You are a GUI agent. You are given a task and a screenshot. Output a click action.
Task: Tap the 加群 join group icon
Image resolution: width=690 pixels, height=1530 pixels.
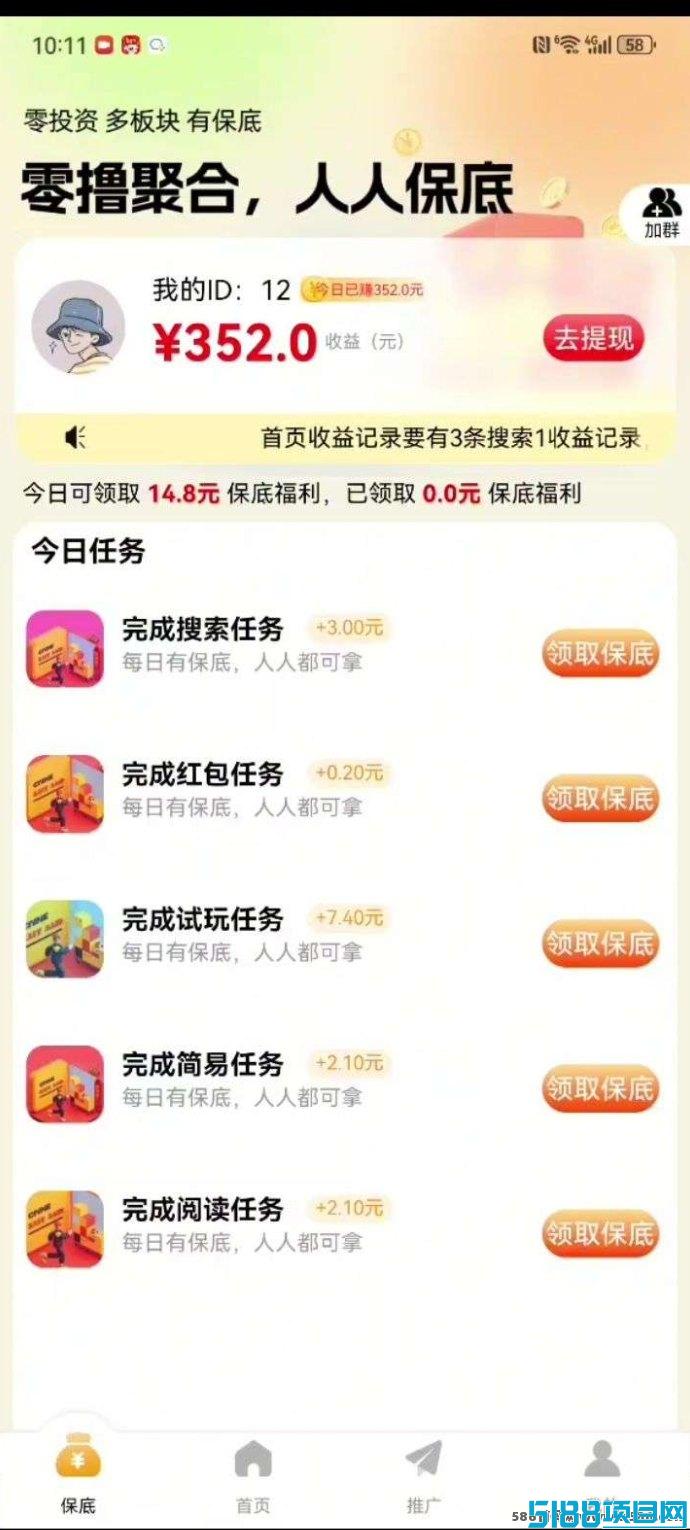click(x=660, y=213)
